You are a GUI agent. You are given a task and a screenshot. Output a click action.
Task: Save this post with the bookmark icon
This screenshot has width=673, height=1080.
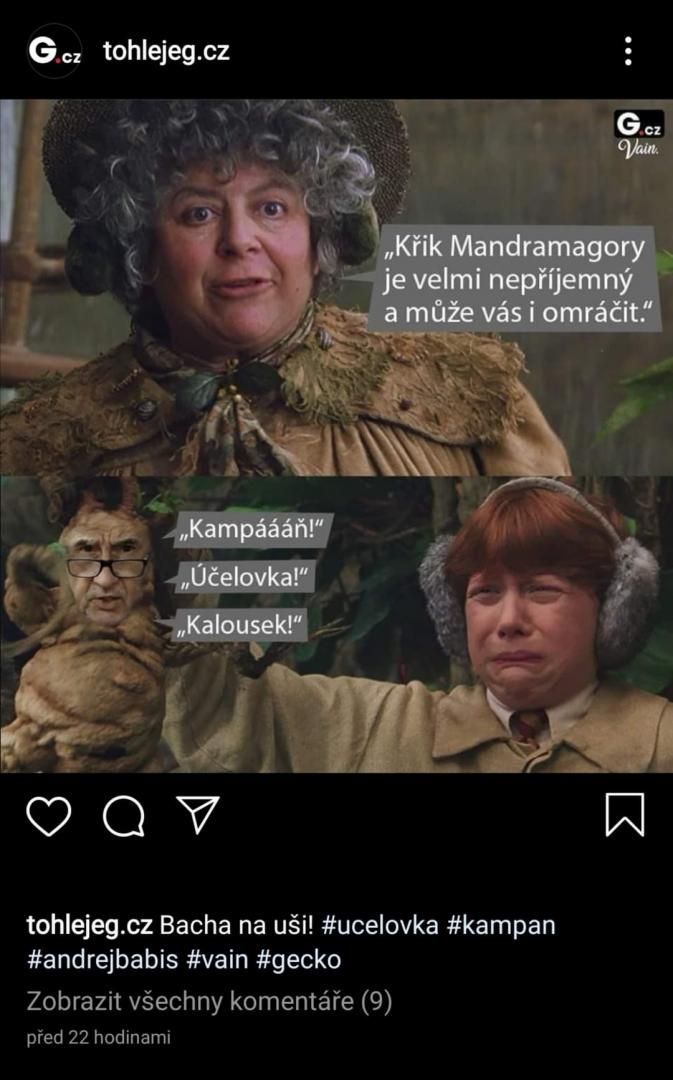[625, 815]
